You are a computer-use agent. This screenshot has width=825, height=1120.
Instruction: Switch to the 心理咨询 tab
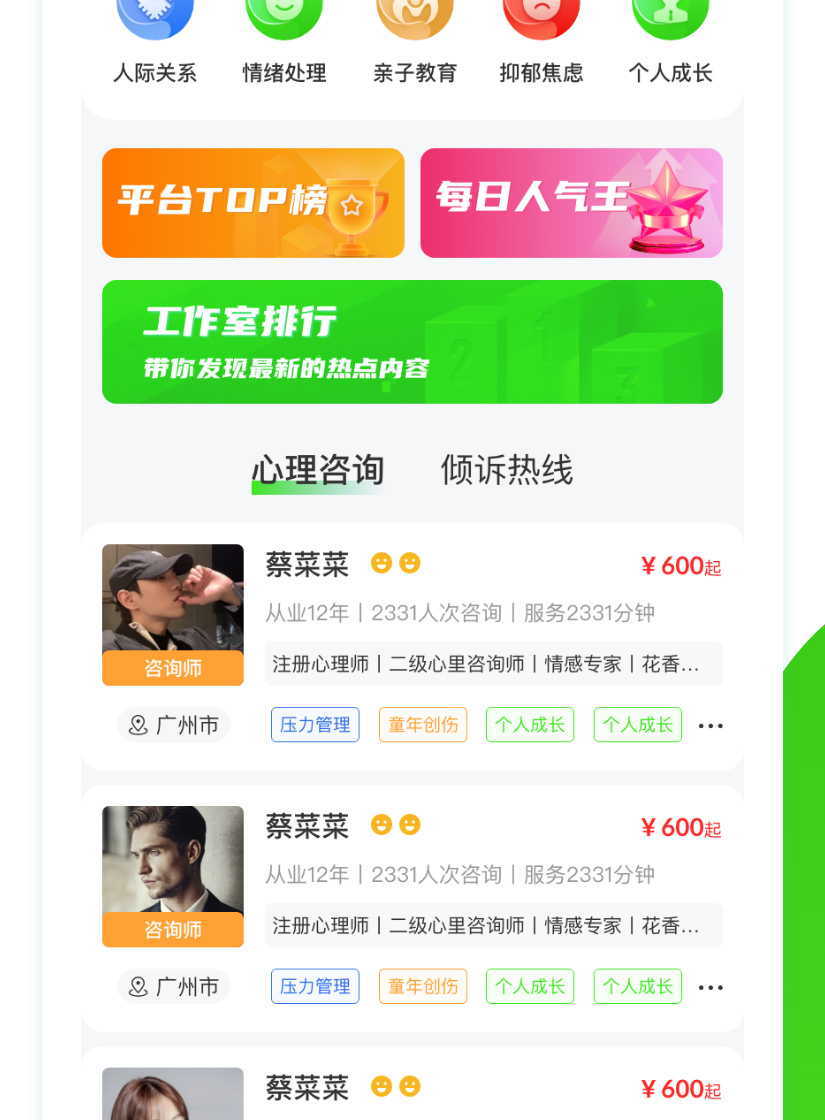coord(318,469)
